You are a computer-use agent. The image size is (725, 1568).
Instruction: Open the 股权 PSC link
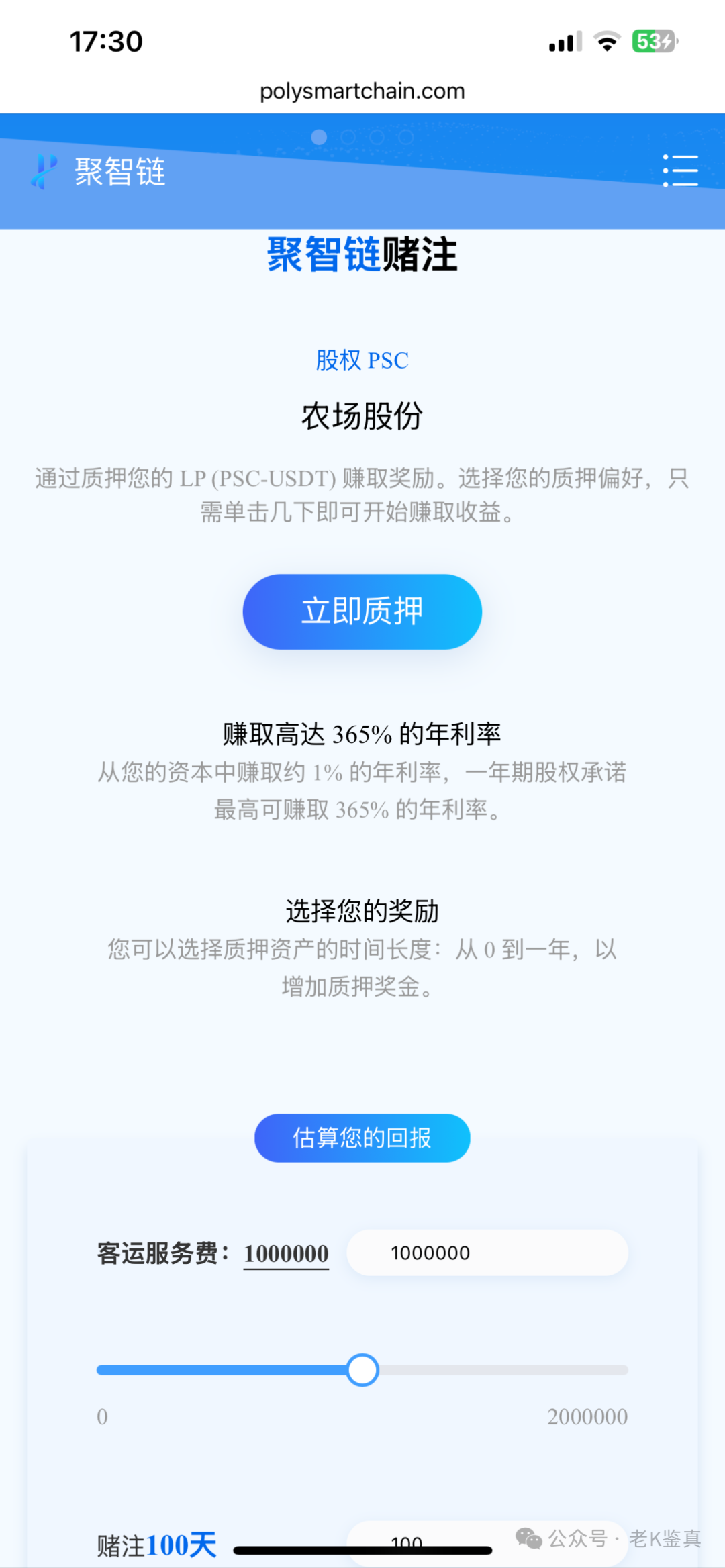[362, 360]
